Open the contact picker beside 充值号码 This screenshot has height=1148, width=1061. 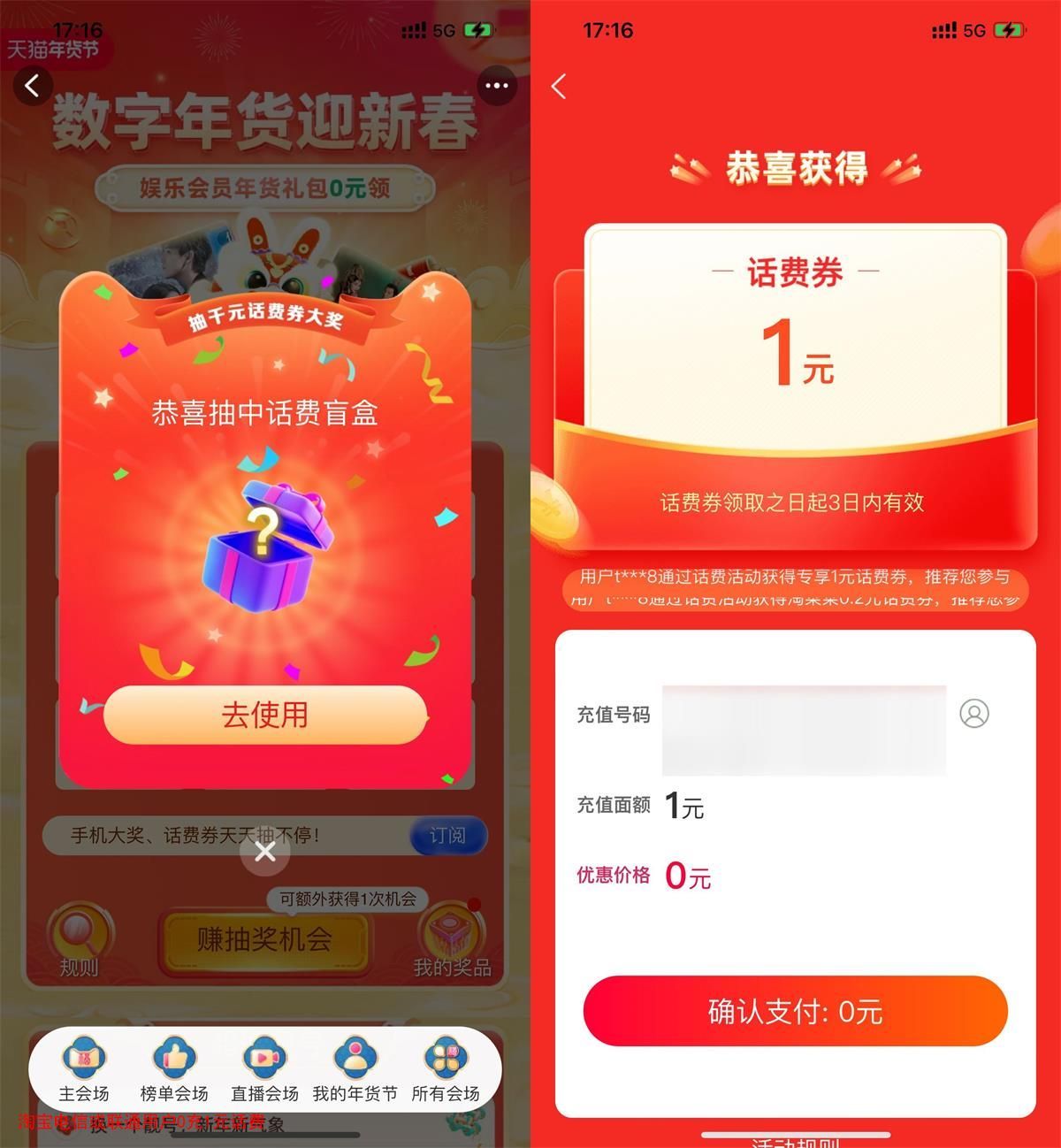pyautogui.click(x=974, y=714)
